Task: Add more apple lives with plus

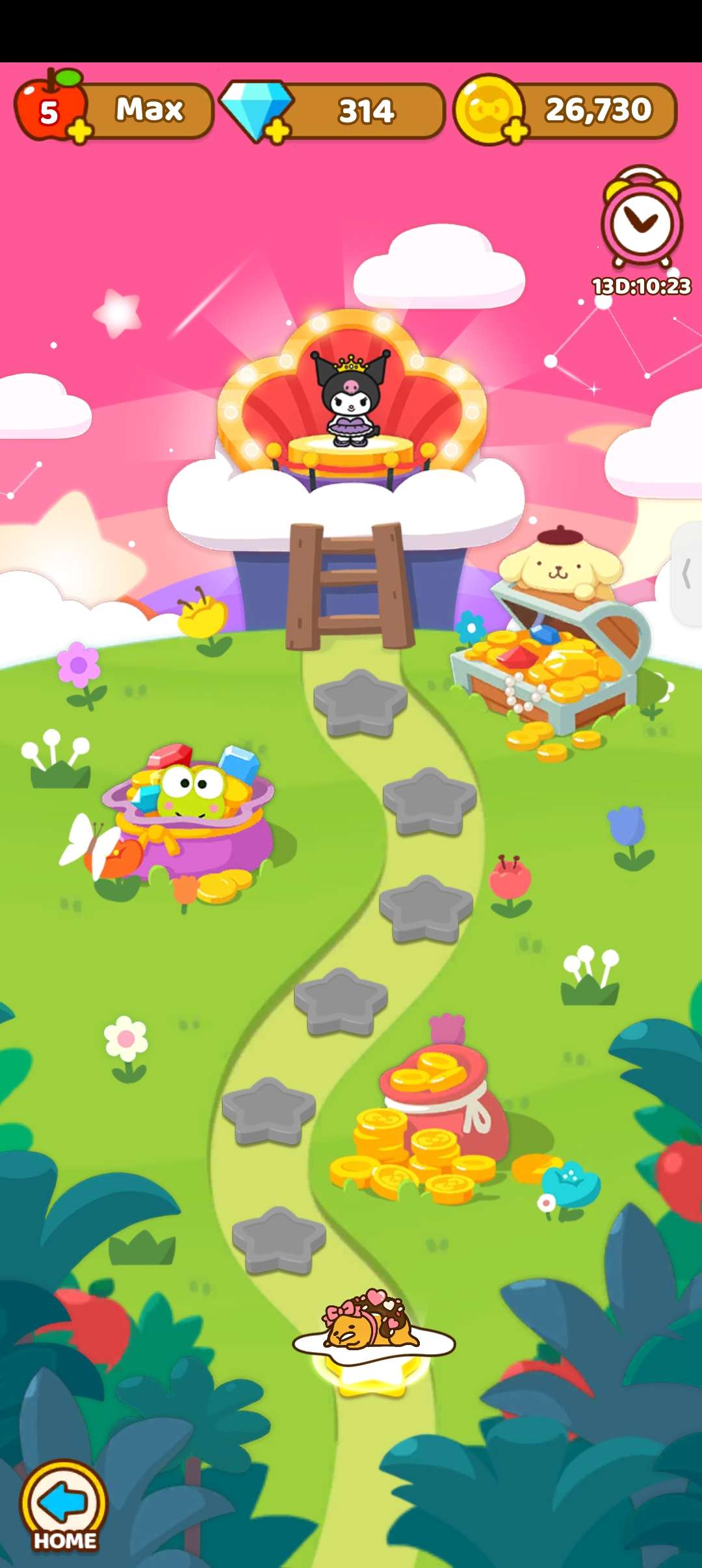Action: click(x=79, y=132)
